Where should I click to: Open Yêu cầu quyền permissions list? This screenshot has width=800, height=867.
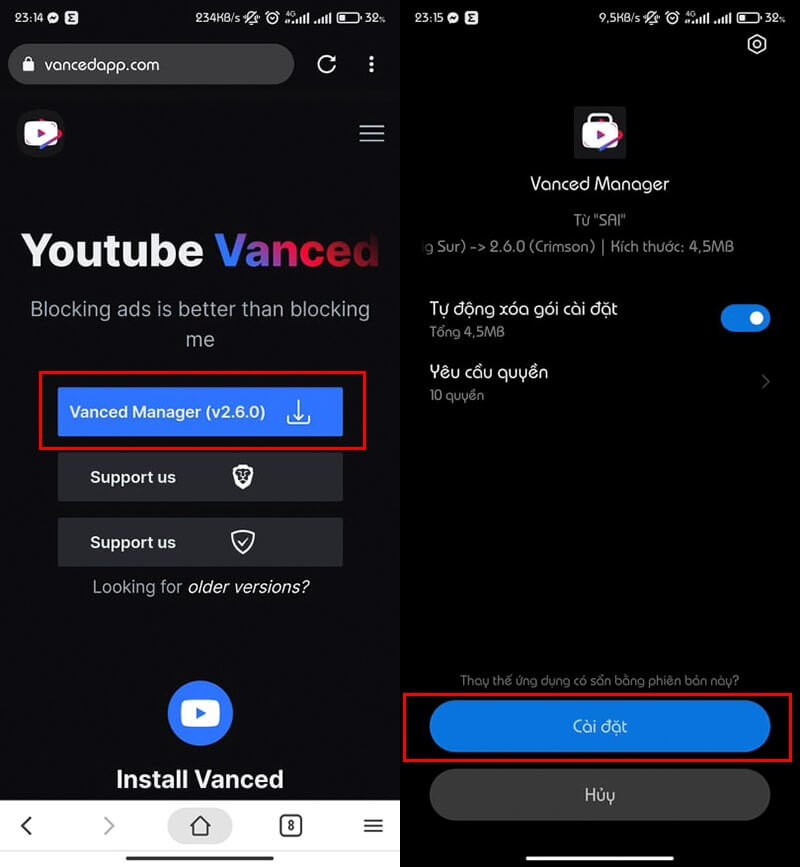[600, 382]
